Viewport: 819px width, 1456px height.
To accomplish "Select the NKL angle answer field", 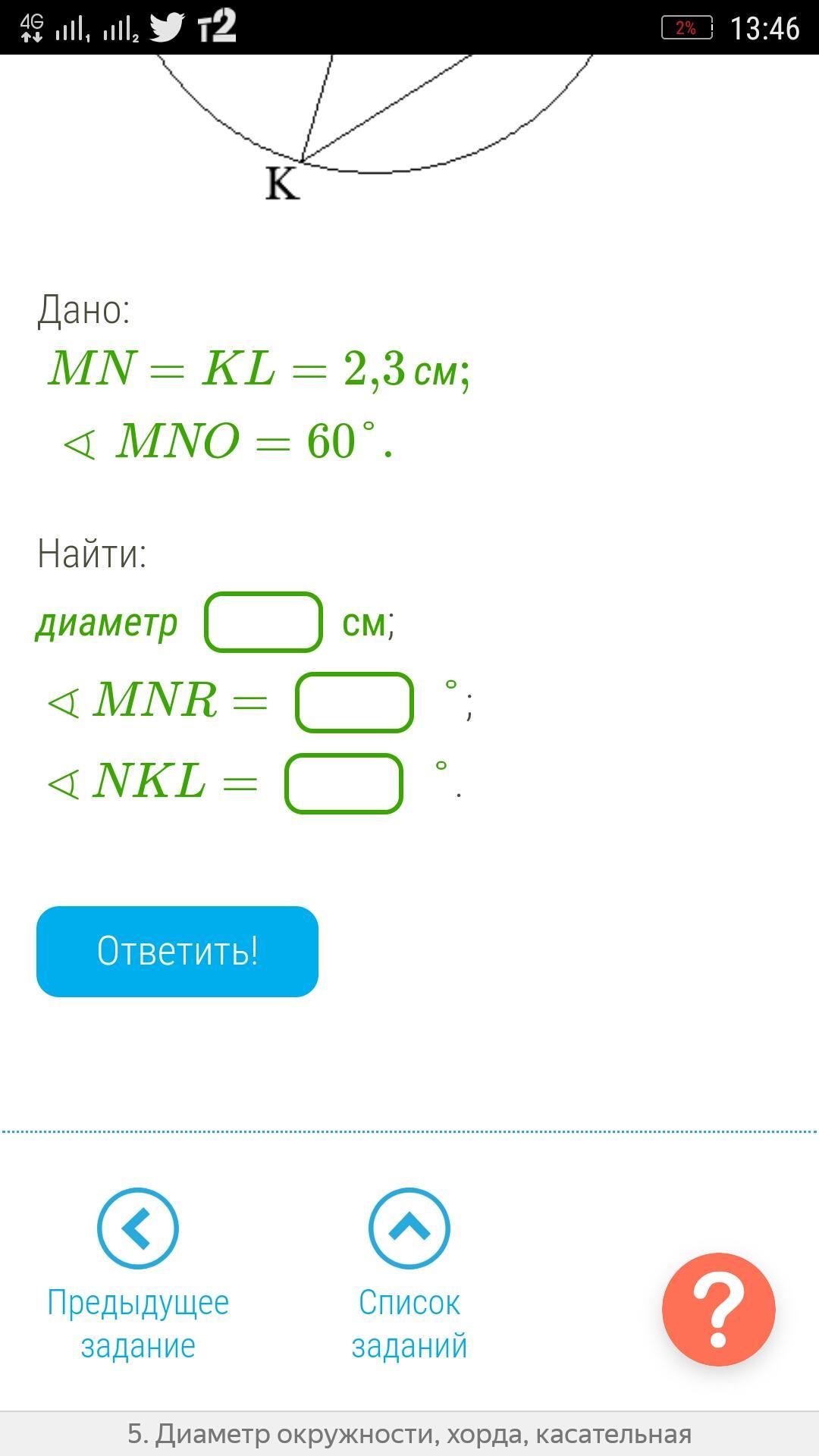I will click(x=344, y=783).
